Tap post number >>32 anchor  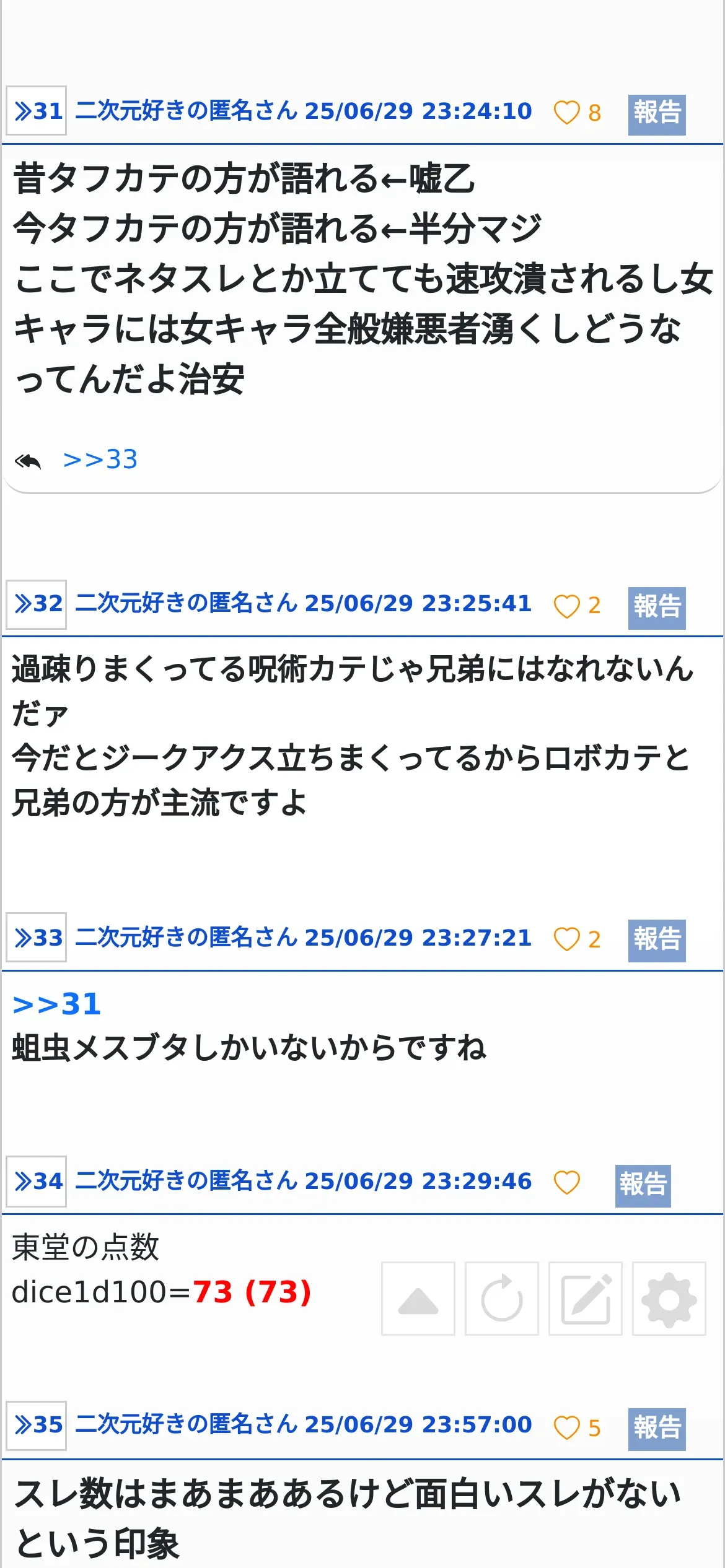tap(36, 604)
